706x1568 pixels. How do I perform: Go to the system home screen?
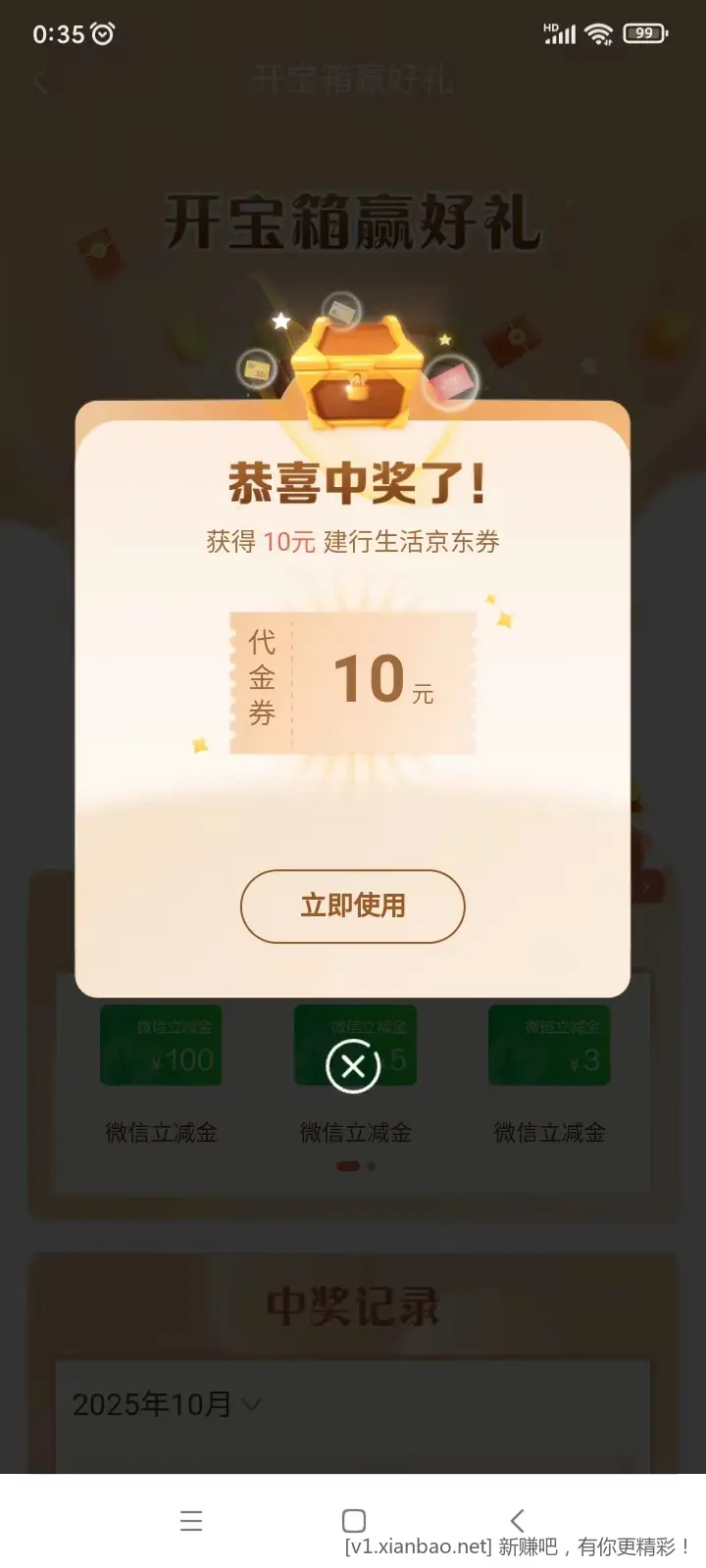coord(354,1520)
